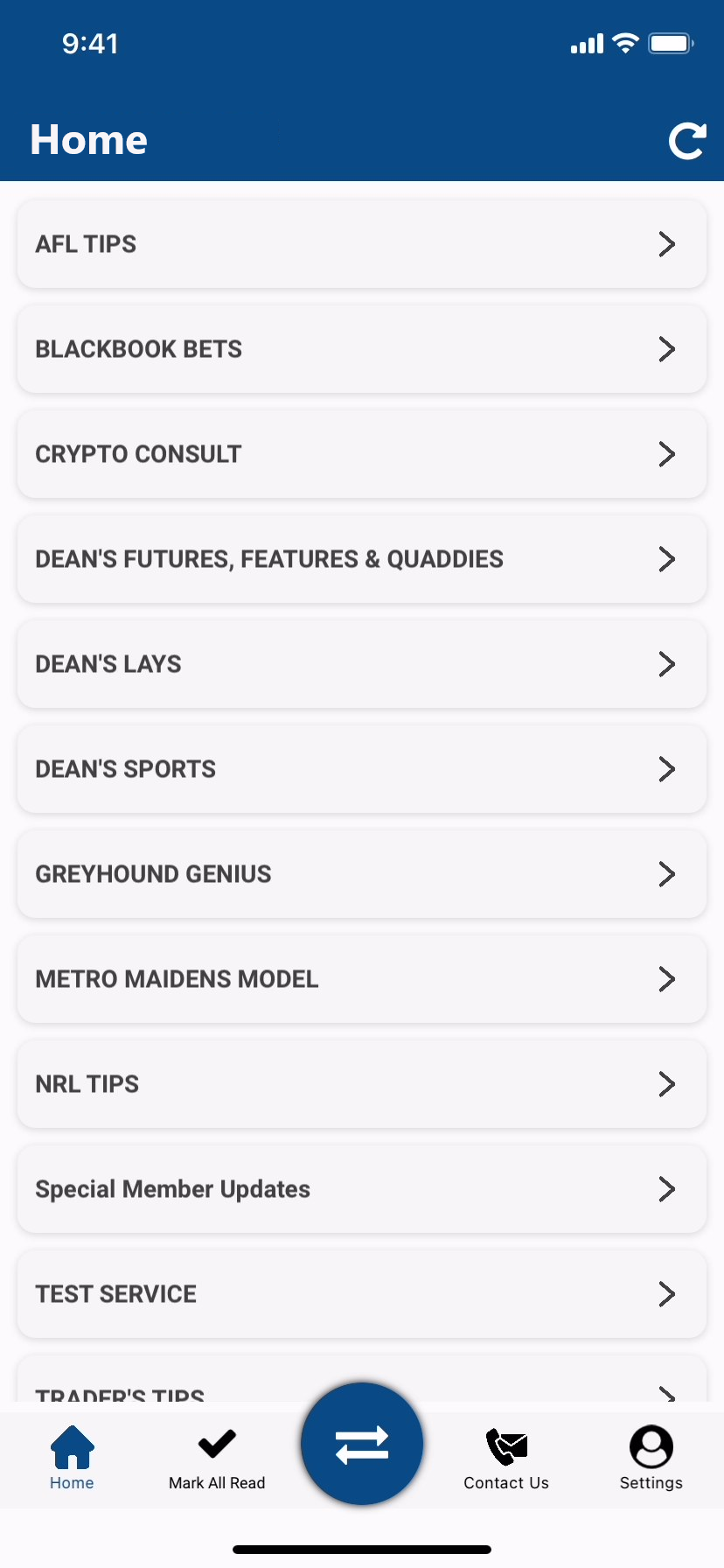This screenshot has width=724, height=1568.
Task: View NRL TIPS
Action: 362,1084
